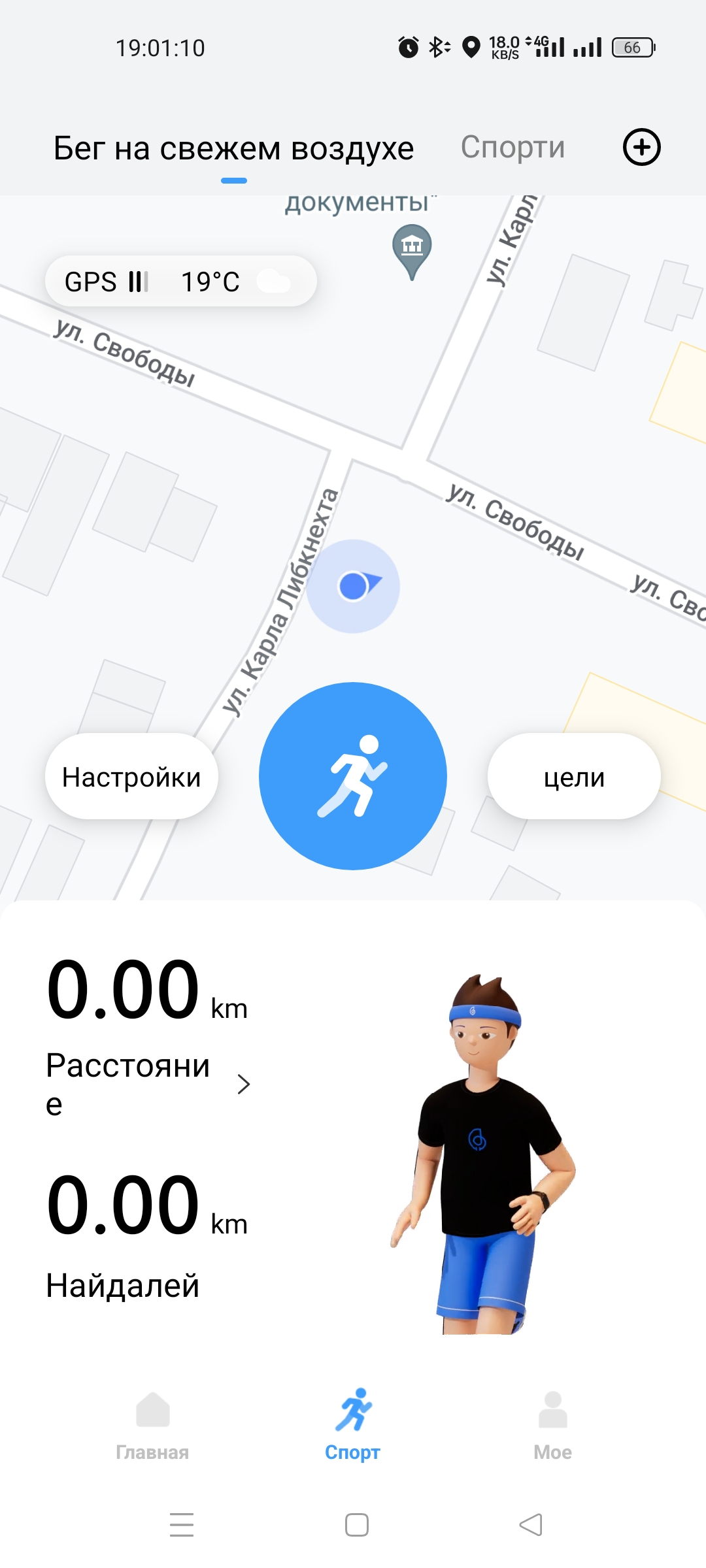Tap the system back button

click(531, 1525)
